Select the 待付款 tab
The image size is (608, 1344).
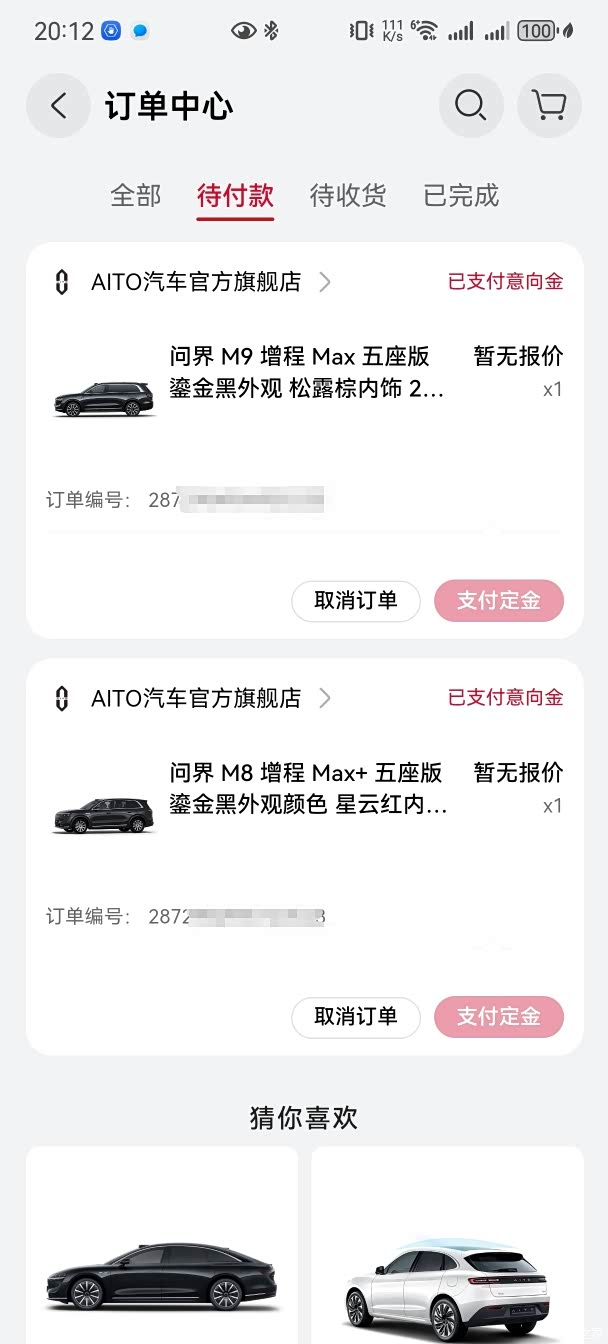pyautogui.click(x=235, y=195)
